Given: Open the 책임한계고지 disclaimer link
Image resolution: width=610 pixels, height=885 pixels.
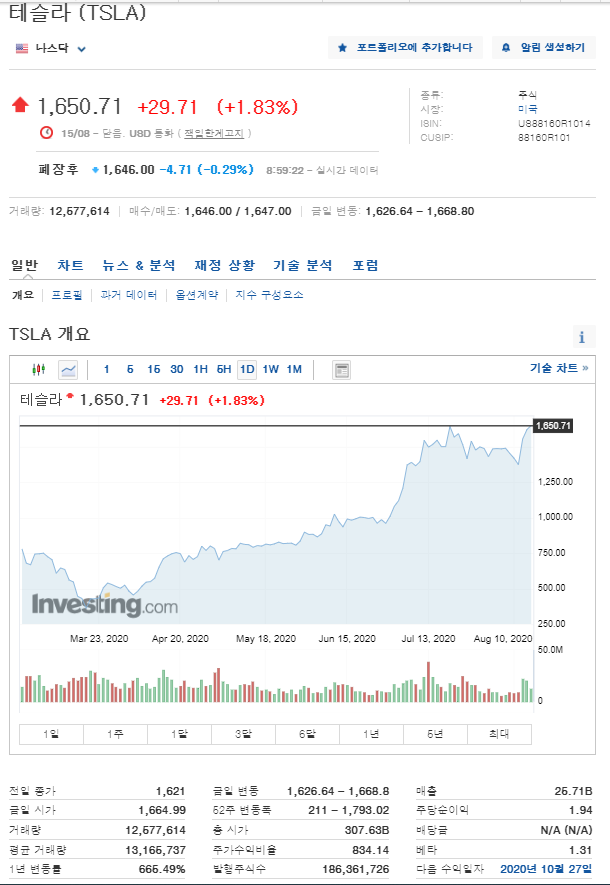Looking at the screenshot, I should pyautogui.click(x=214, y=133).
